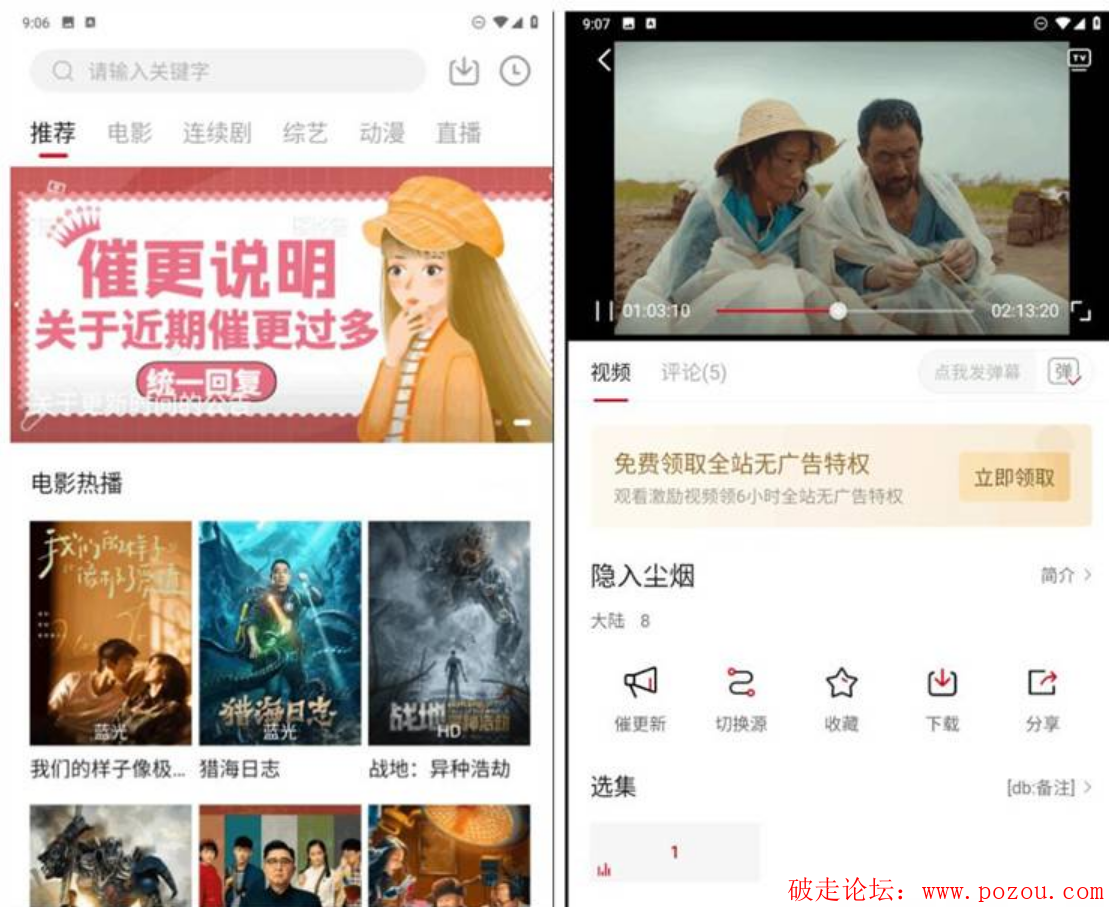Cast the video with the TV icon
This screenshot has width=1109, height=907.
1079,59
